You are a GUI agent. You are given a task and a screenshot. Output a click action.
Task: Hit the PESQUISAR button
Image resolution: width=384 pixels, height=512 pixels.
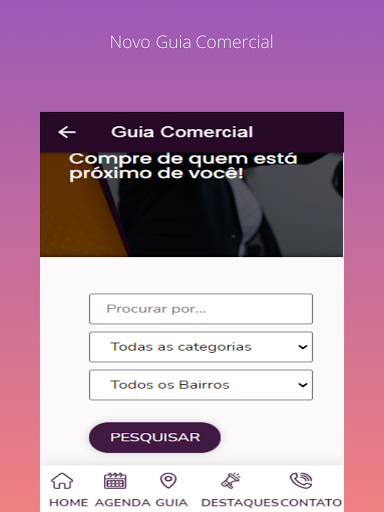click(x=155, y=437)
